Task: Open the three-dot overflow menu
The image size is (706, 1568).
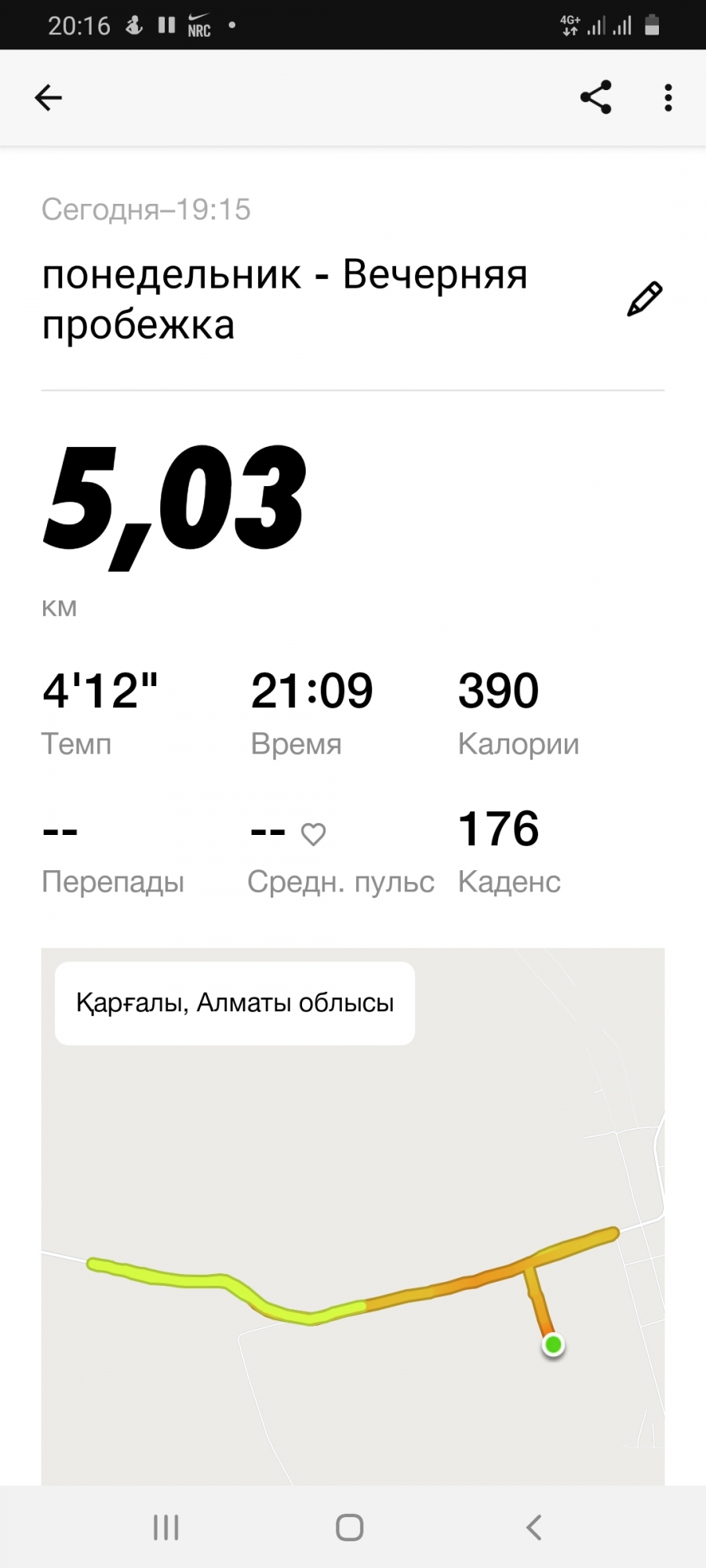Action: tap(668, 98)
